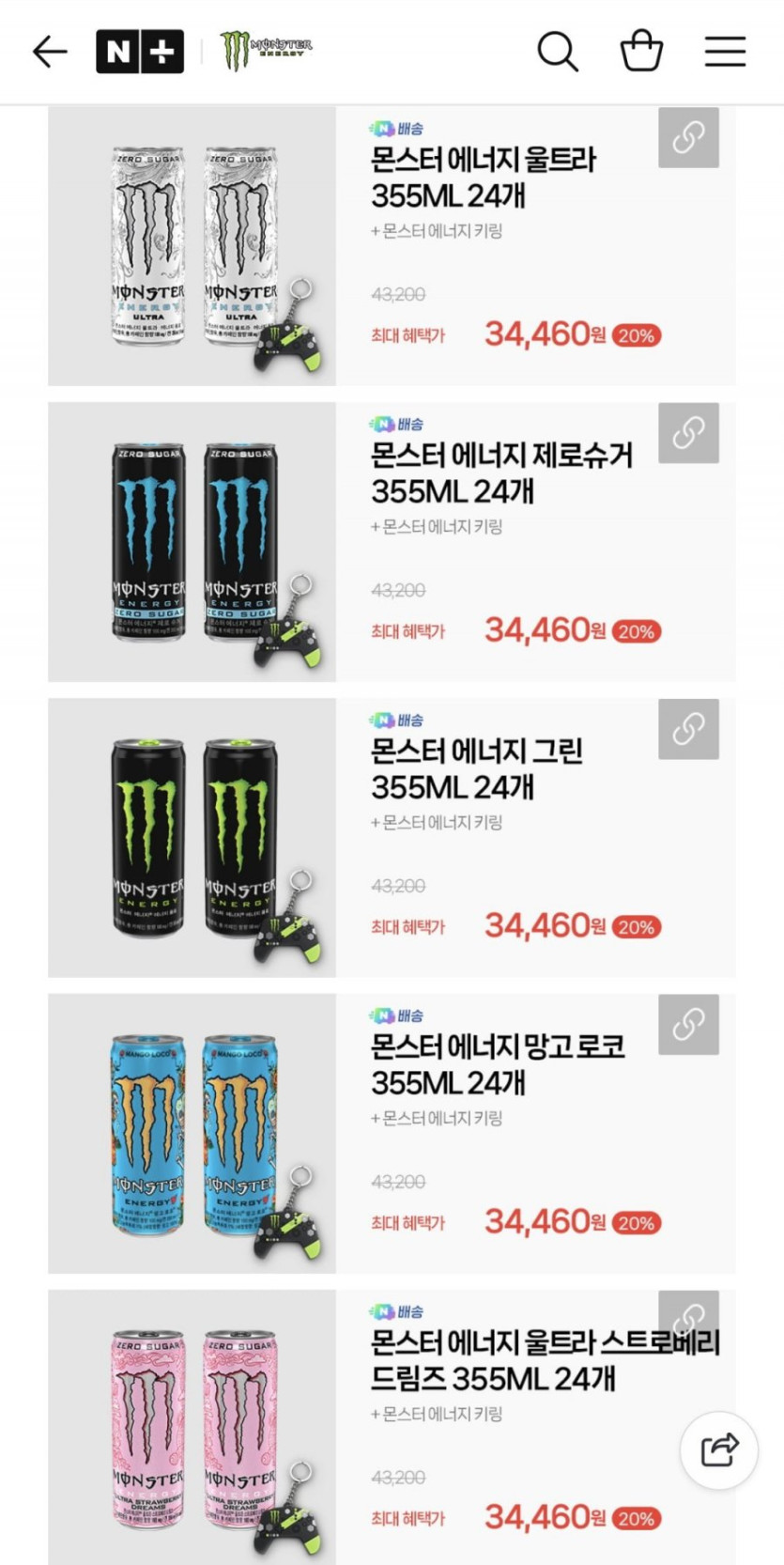Screen dimensions: 784x1565
Task: Go back using the arrow icon
Action: (50, 52)
